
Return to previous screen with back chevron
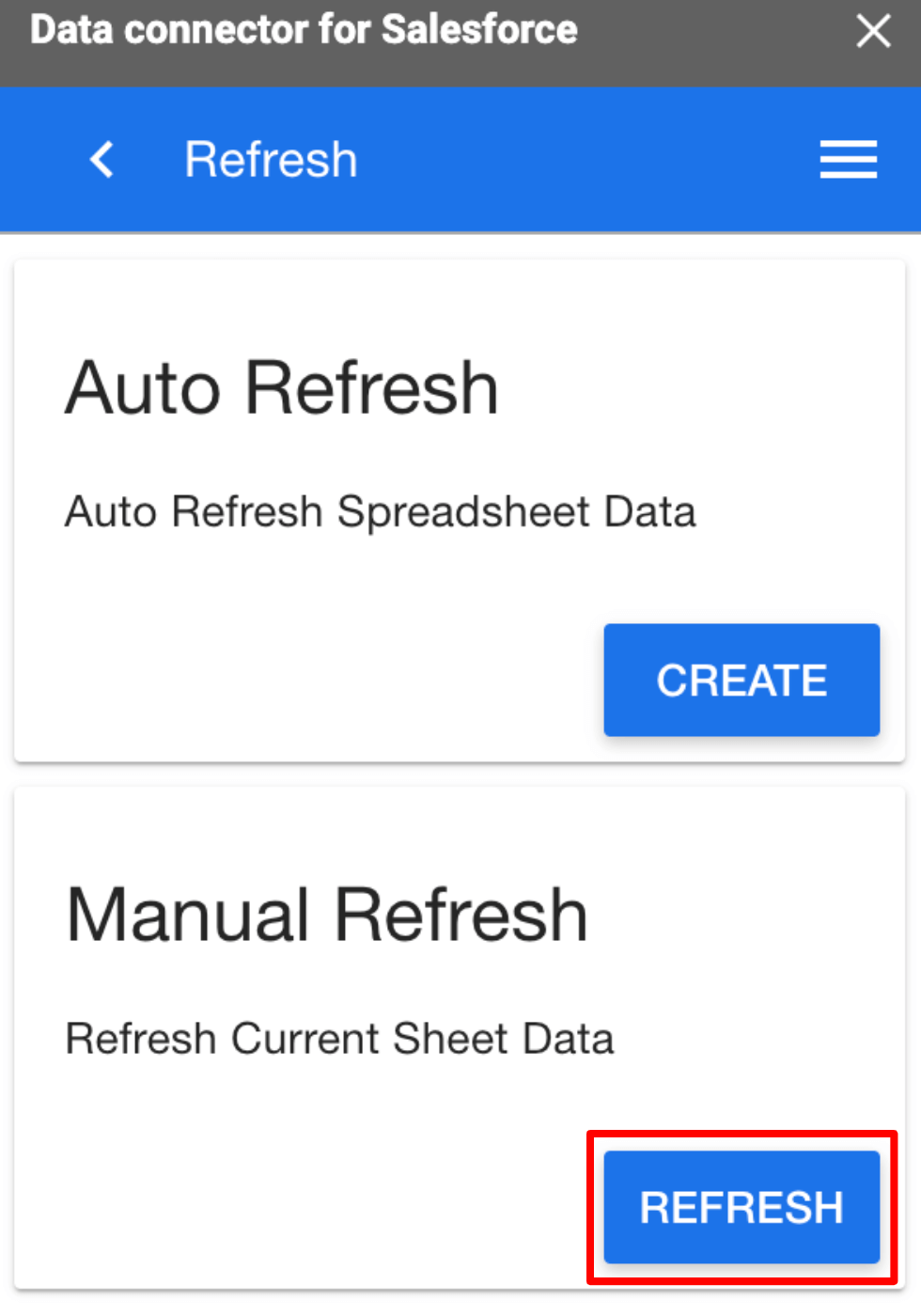pyautogui.click(x=101, y=159)
